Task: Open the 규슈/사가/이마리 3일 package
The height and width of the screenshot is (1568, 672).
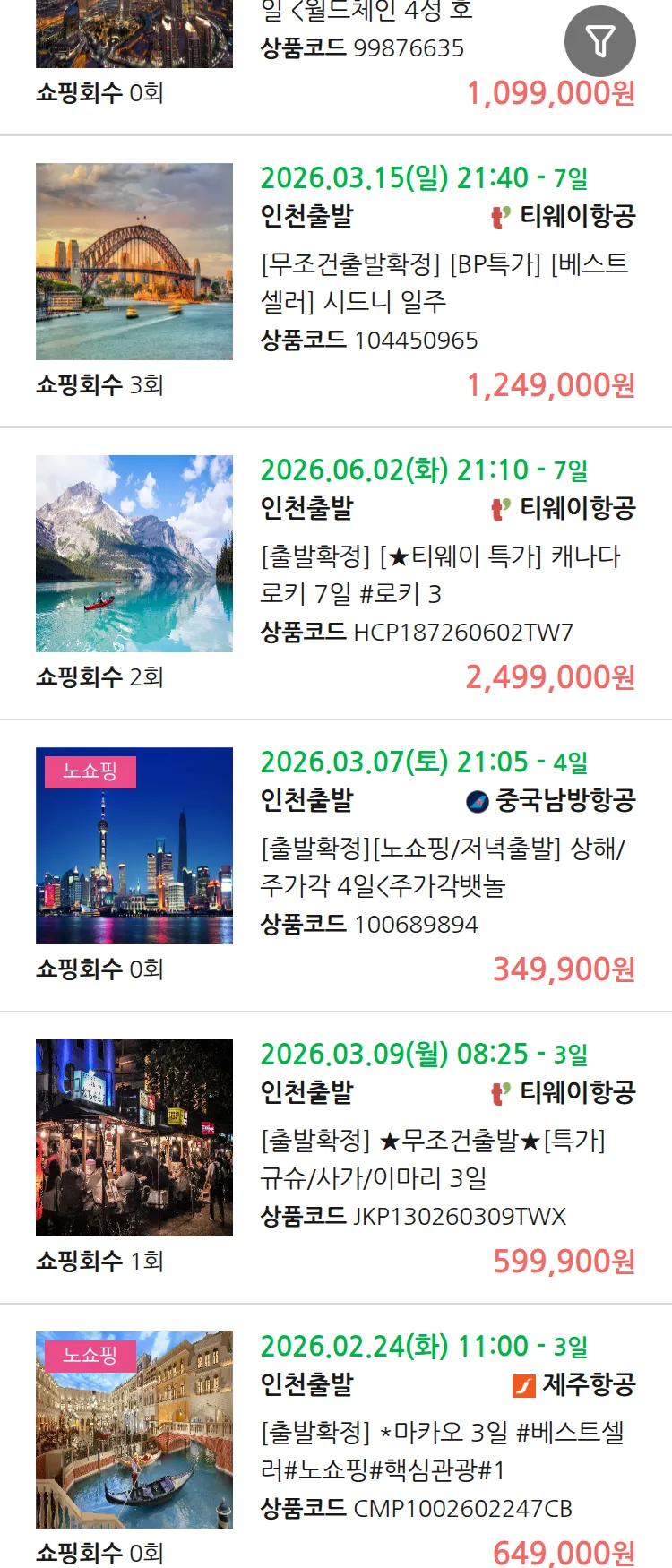Action: pyautogui.click(x=434, y=1159)
